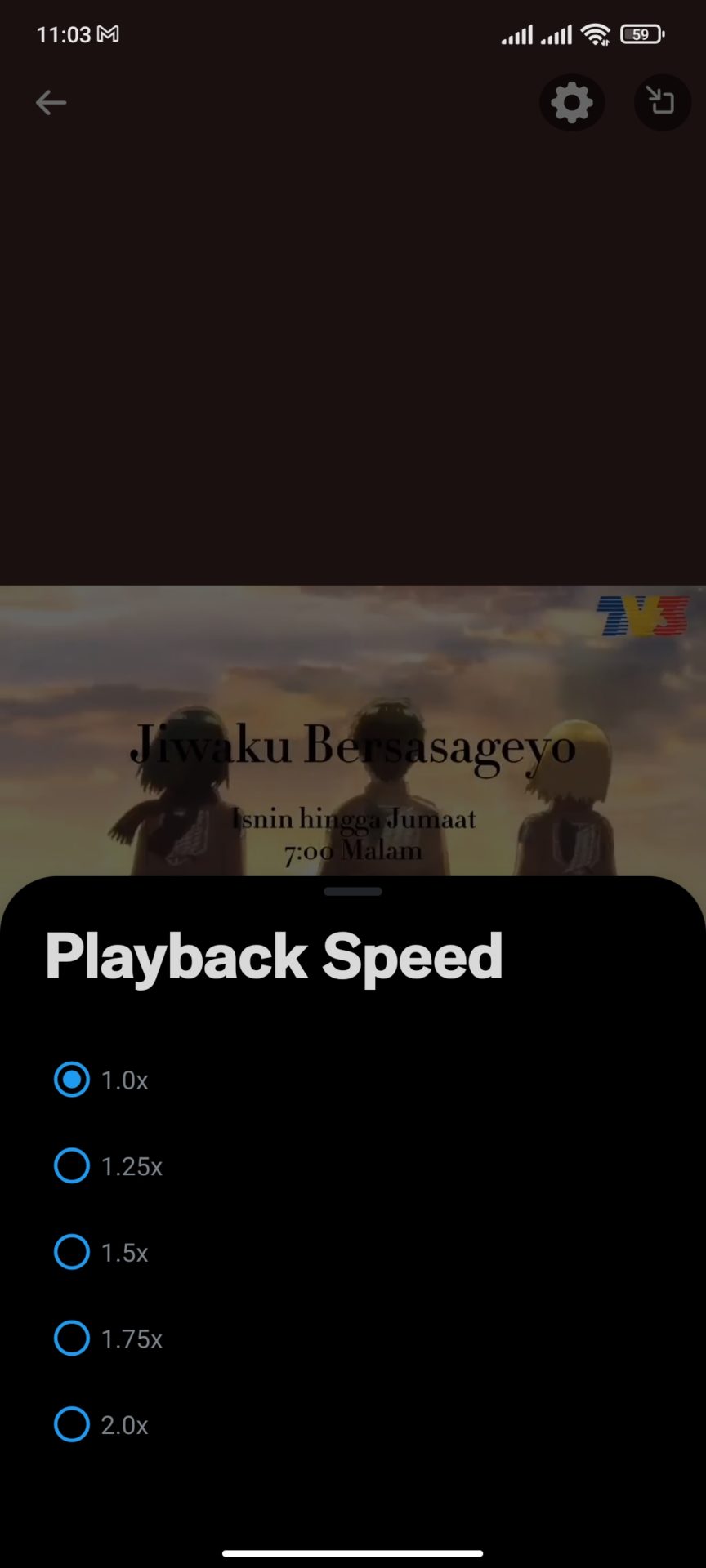
Task: Pick the 1.75x speed option
Action: (72, 1339)
